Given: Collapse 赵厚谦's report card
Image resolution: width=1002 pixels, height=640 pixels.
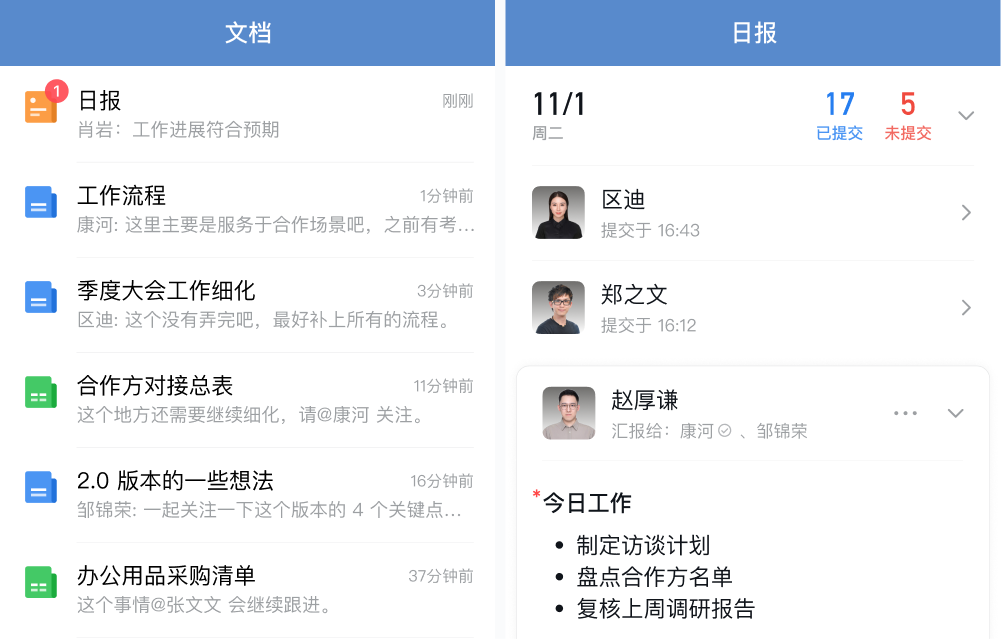Looking at the screenshot, I should (955, 413).
